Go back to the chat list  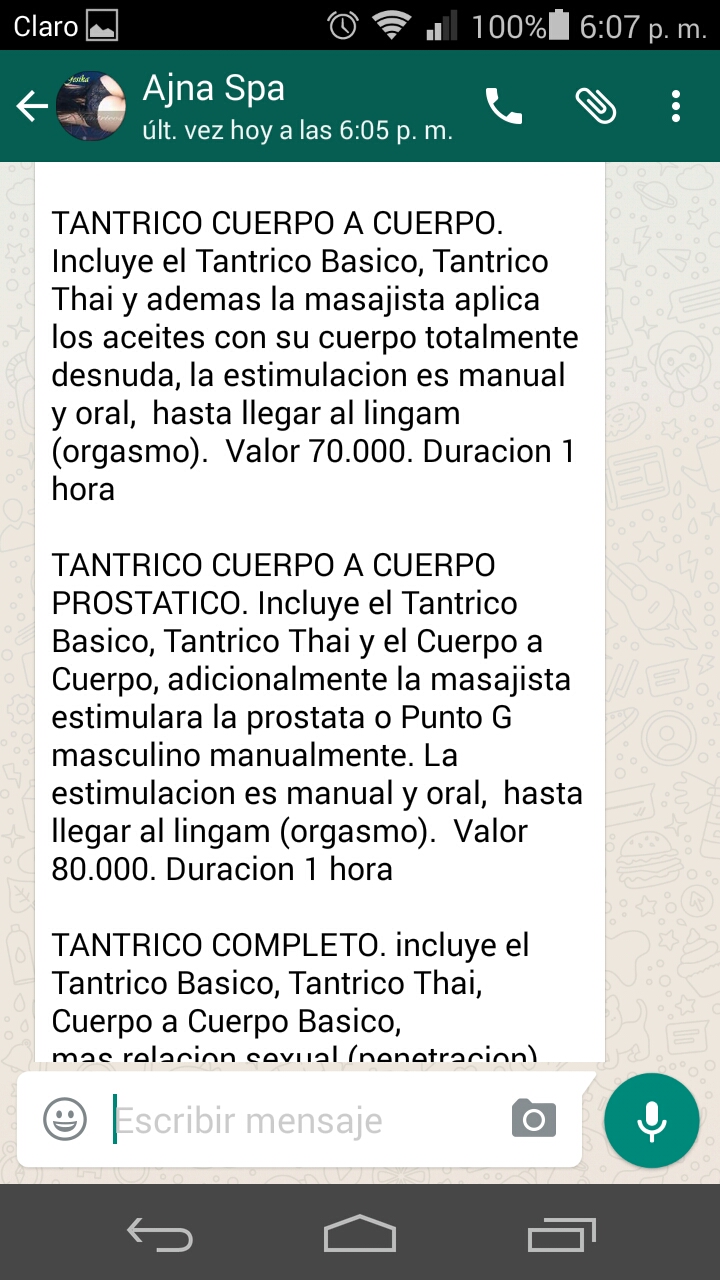pyautogui.click(x=32, y=106)
